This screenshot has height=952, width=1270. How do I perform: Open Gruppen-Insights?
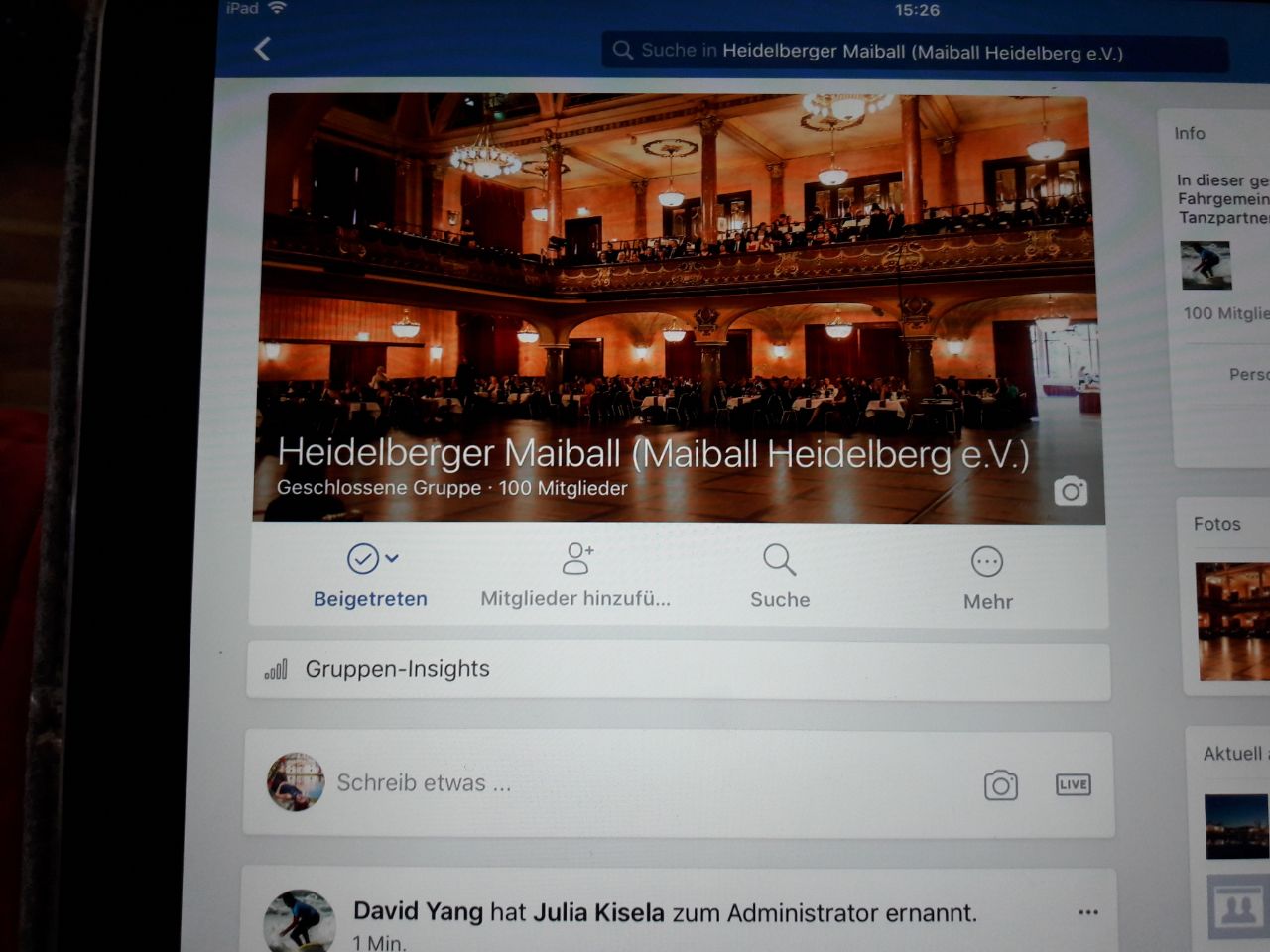click(x=397, y=669)
